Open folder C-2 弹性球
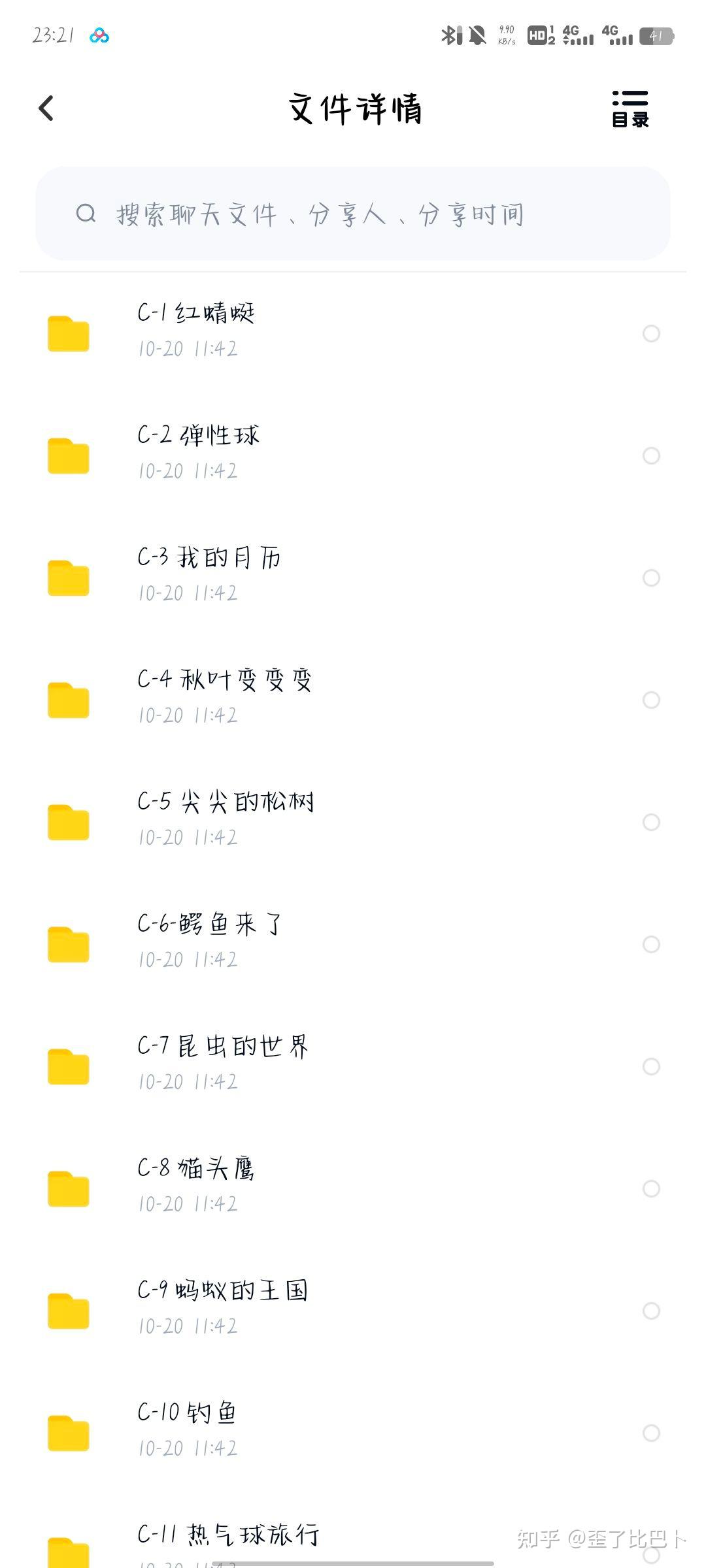Viewport: 706px width, 1568px height. coord(198,452)
